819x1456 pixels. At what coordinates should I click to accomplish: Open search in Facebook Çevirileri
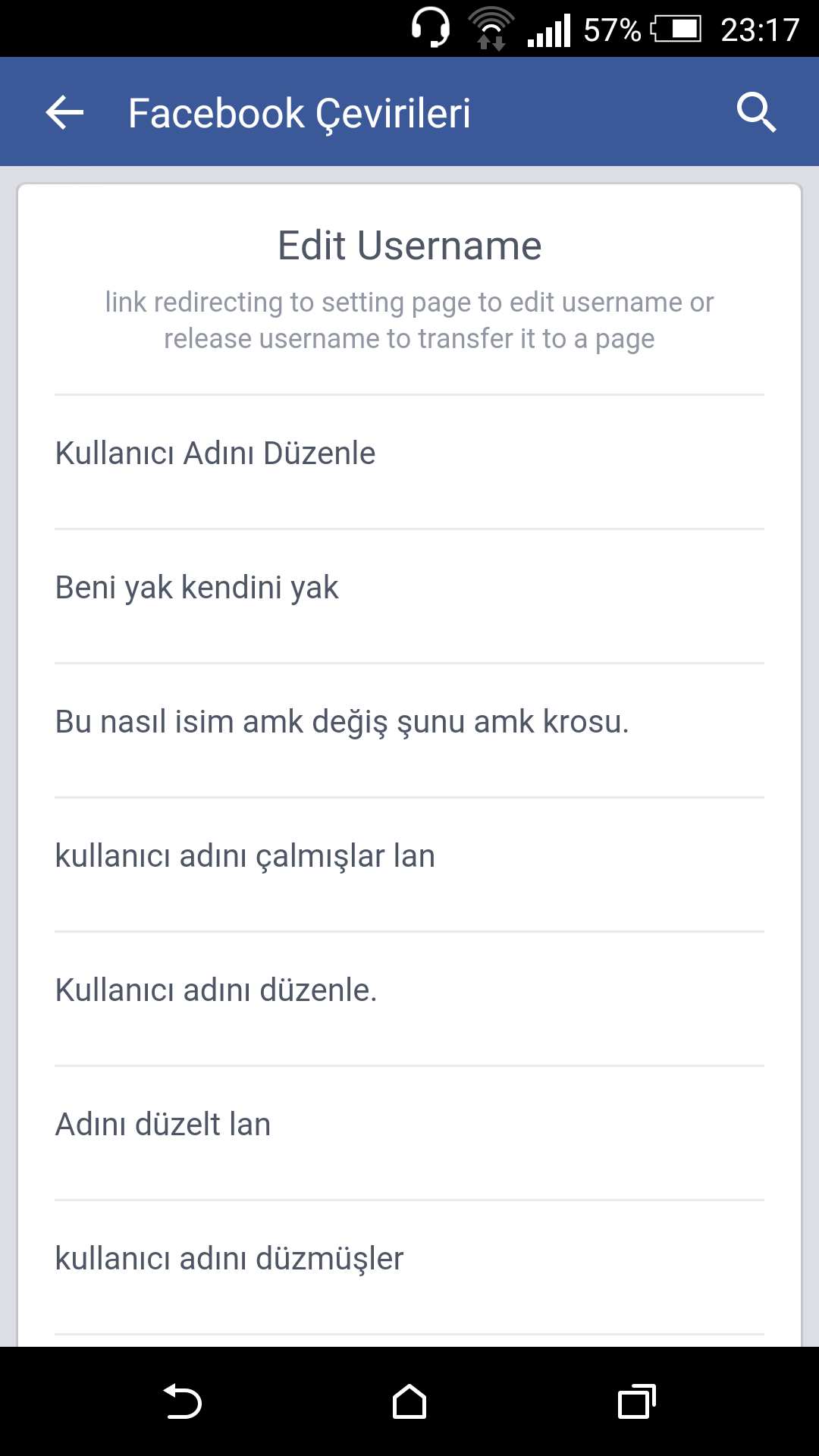(756, 113)
